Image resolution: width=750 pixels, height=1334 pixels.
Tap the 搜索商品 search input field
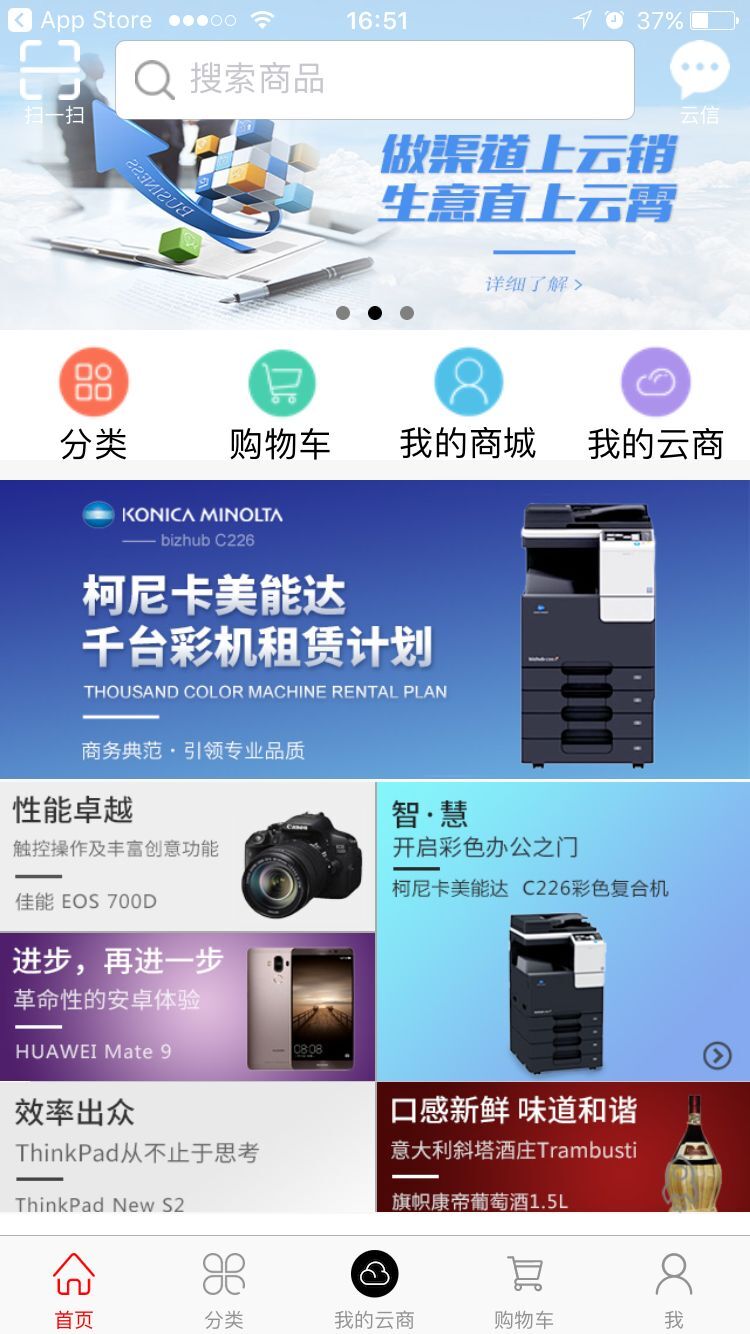[375, 80]
